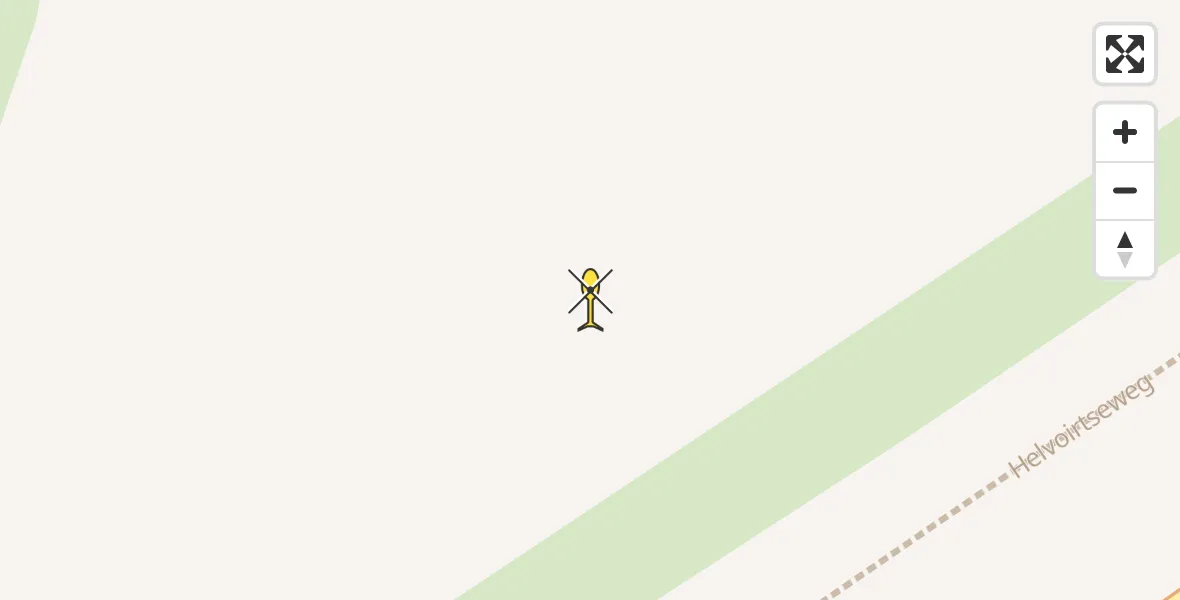This screenshot has height=600, width=1180.
Task: Enter fullscreen map view
Action: pos(1125,54)
